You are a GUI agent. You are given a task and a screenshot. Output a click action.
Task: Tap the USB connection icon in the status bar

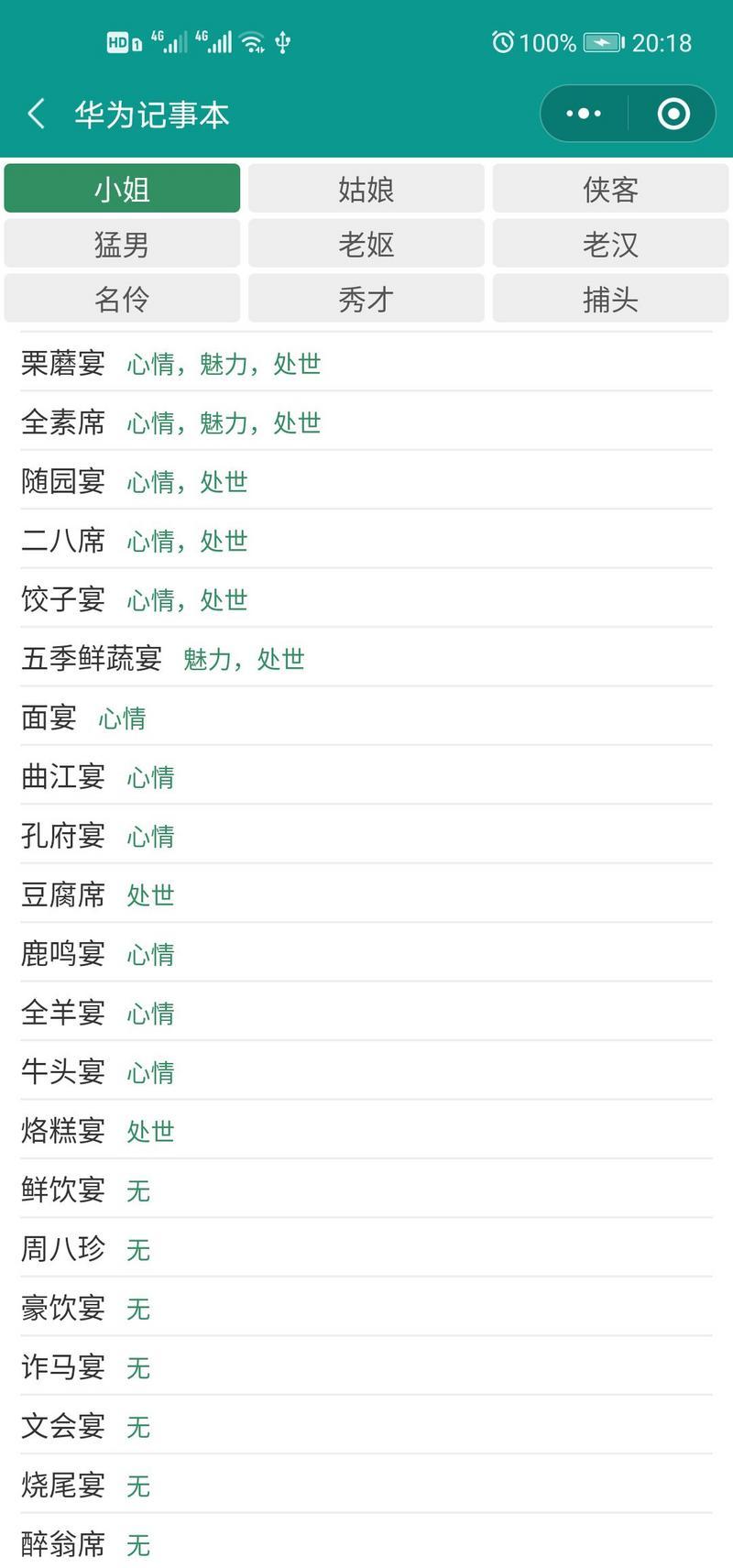tap(280, 41)
